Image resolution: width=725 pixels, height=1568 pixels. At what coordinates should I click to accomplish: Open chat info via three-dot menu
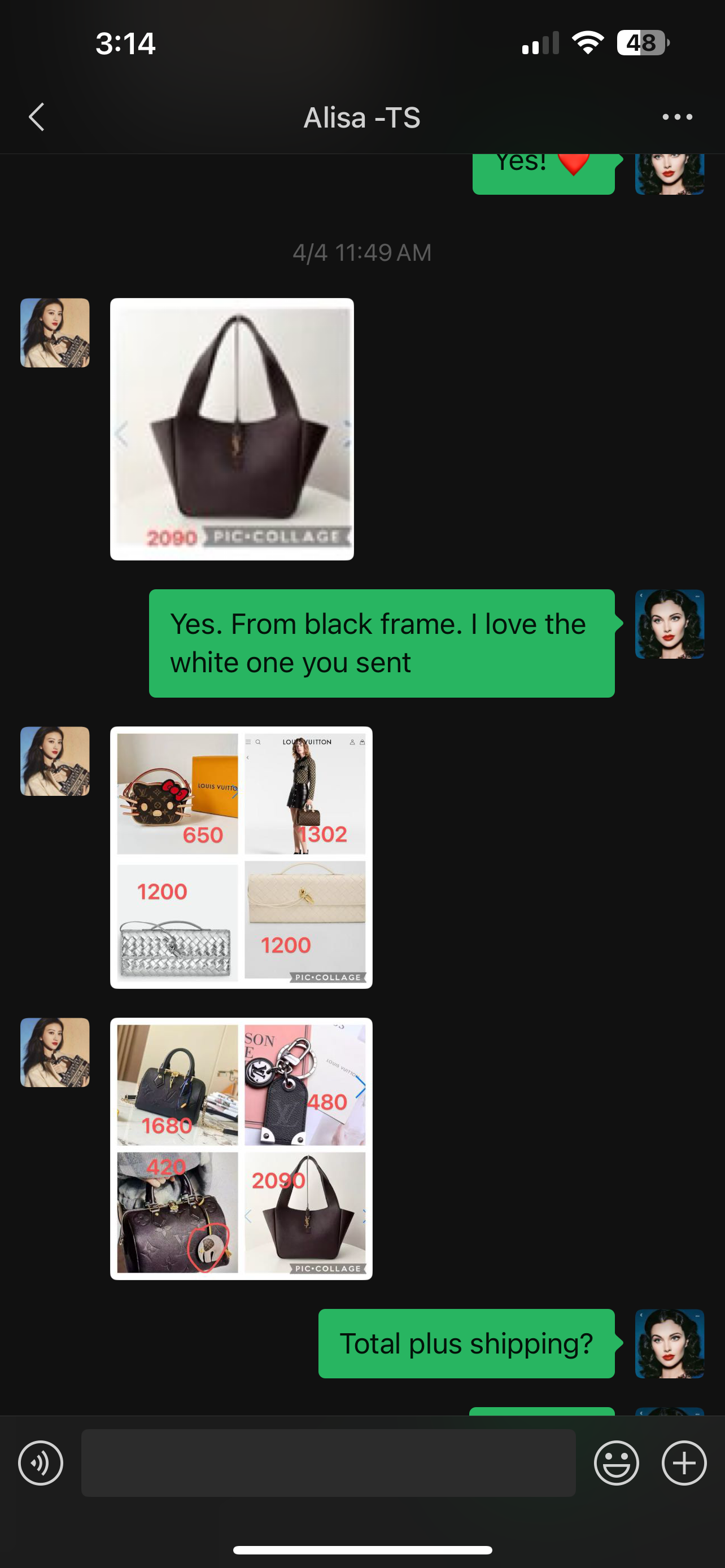(x=677, y=117)
